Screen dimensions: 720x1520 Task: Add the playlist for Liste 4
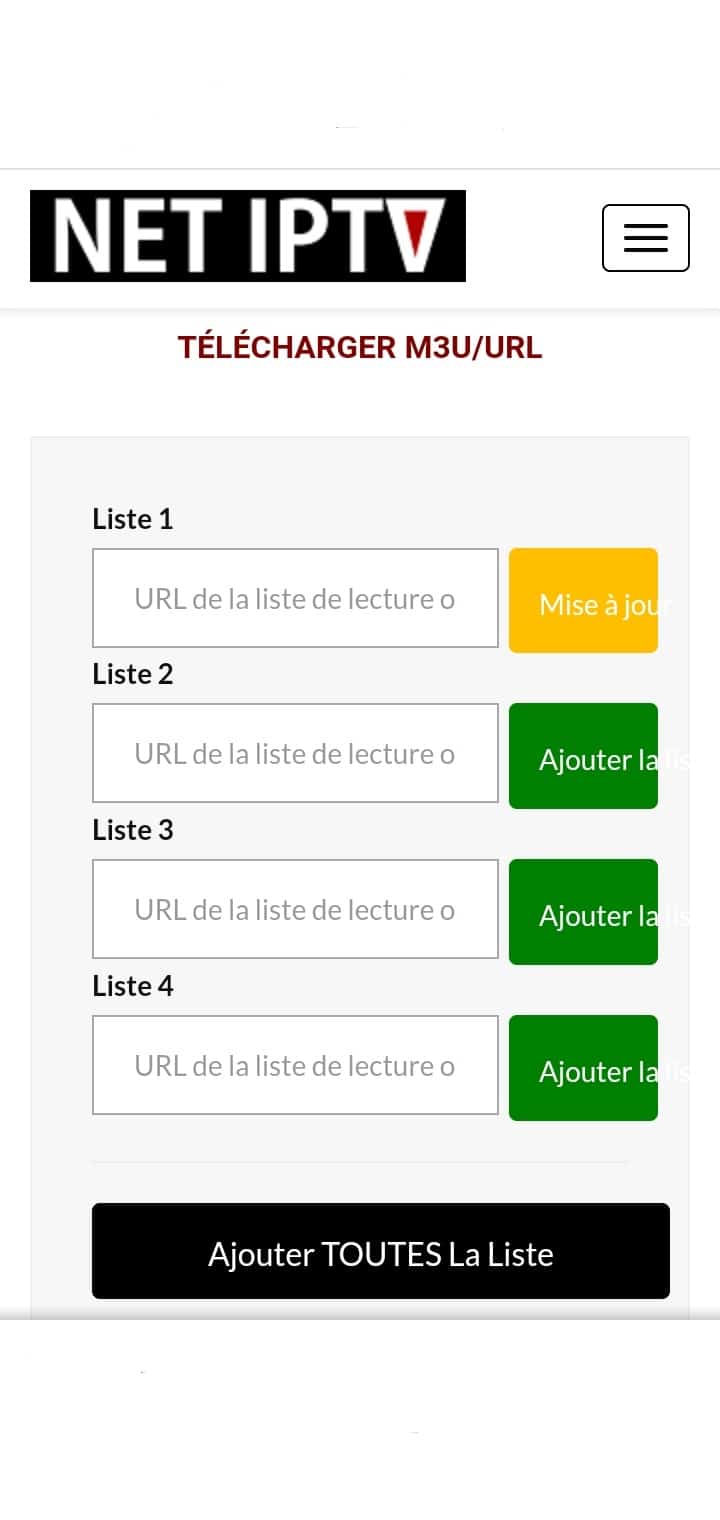click(x=583, y=1068)
